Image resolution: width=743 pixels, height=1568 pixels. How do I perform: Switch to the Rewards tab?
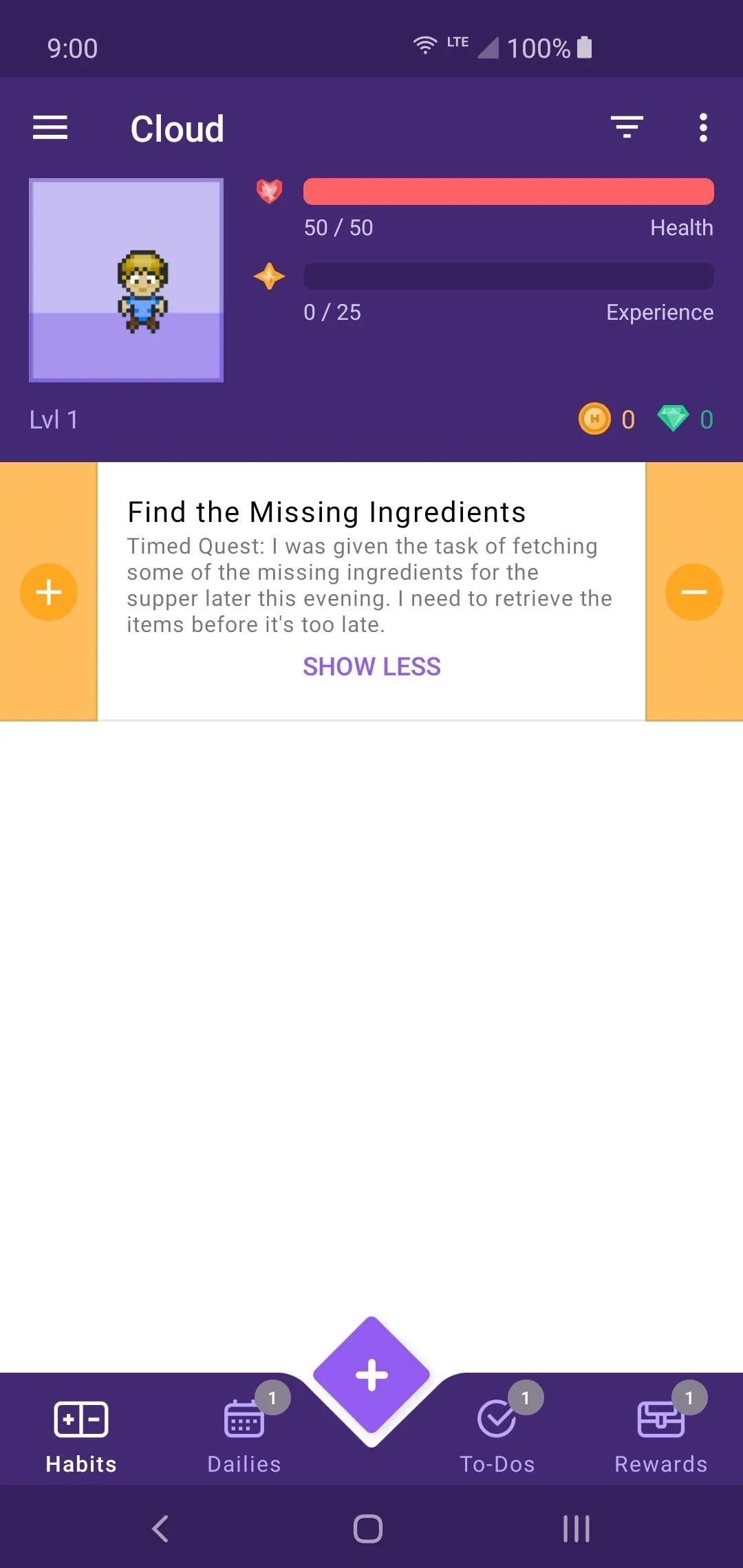click(661, 1433)
